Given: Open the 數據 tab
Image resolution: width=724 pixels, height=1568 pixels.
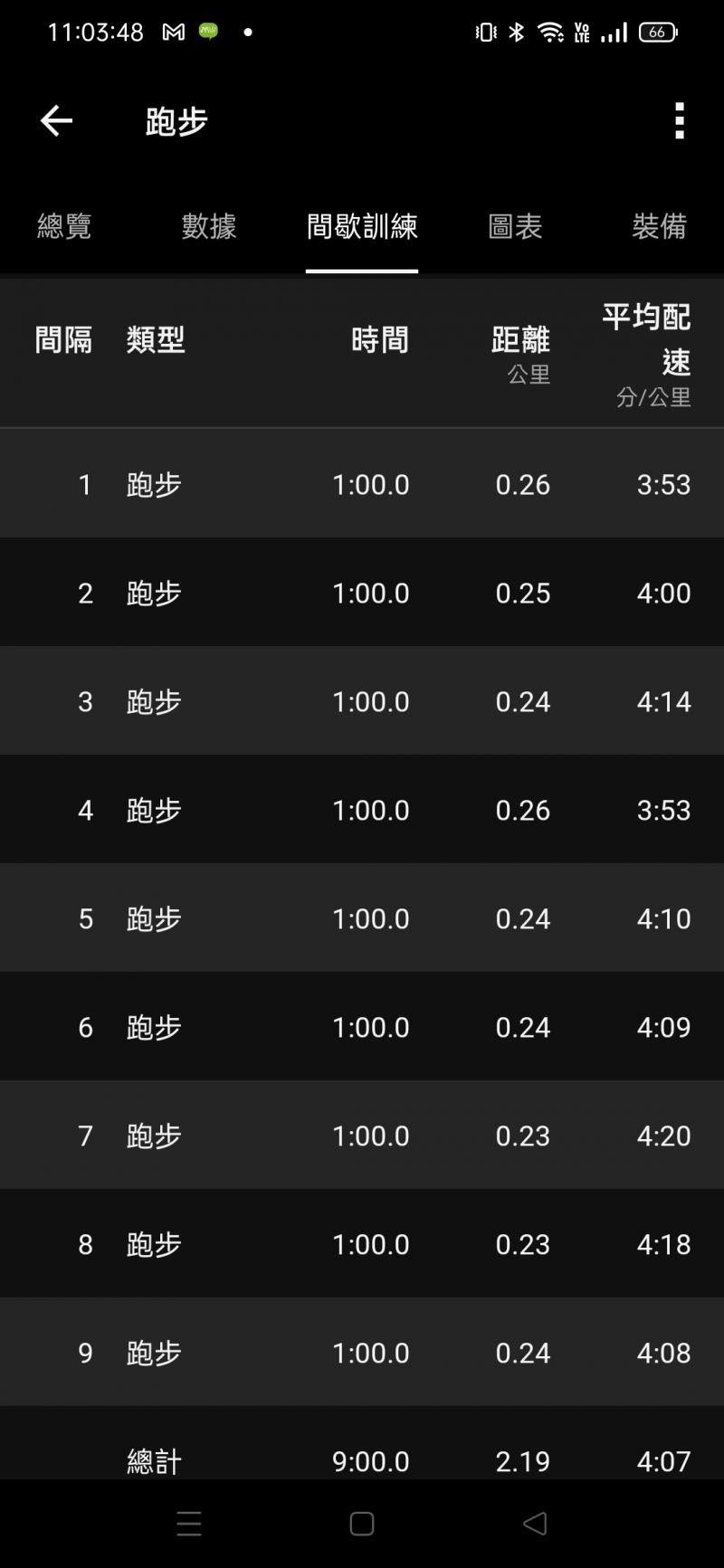Looking at the screenshot, I should (209, 226).
